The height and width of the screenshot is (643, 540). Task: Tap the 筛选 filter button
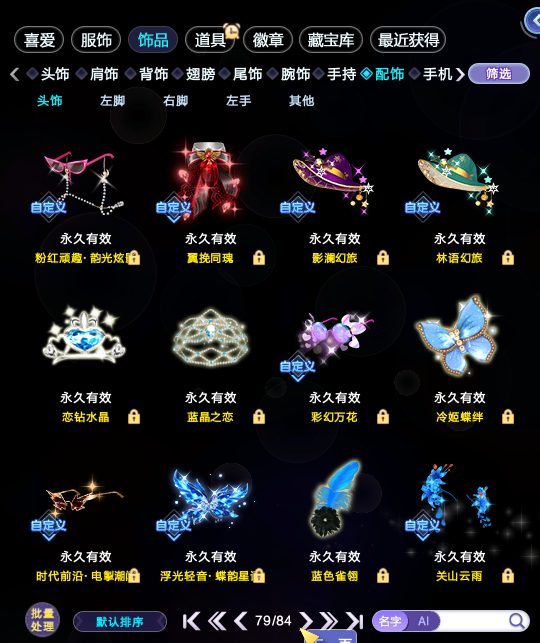(x=499, y=74)
